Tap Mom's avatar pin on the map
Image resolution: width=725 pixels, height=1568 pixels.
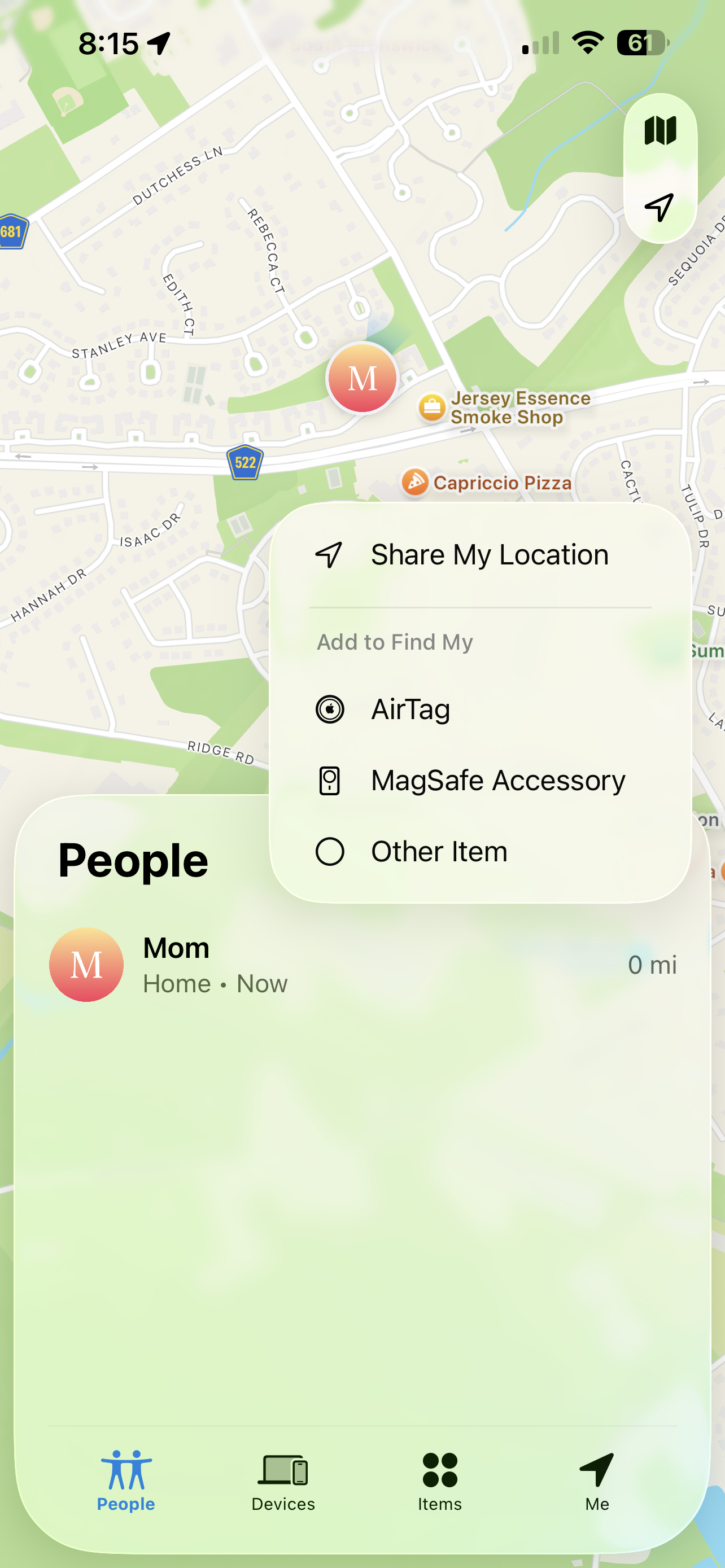(x=362, y=378)
